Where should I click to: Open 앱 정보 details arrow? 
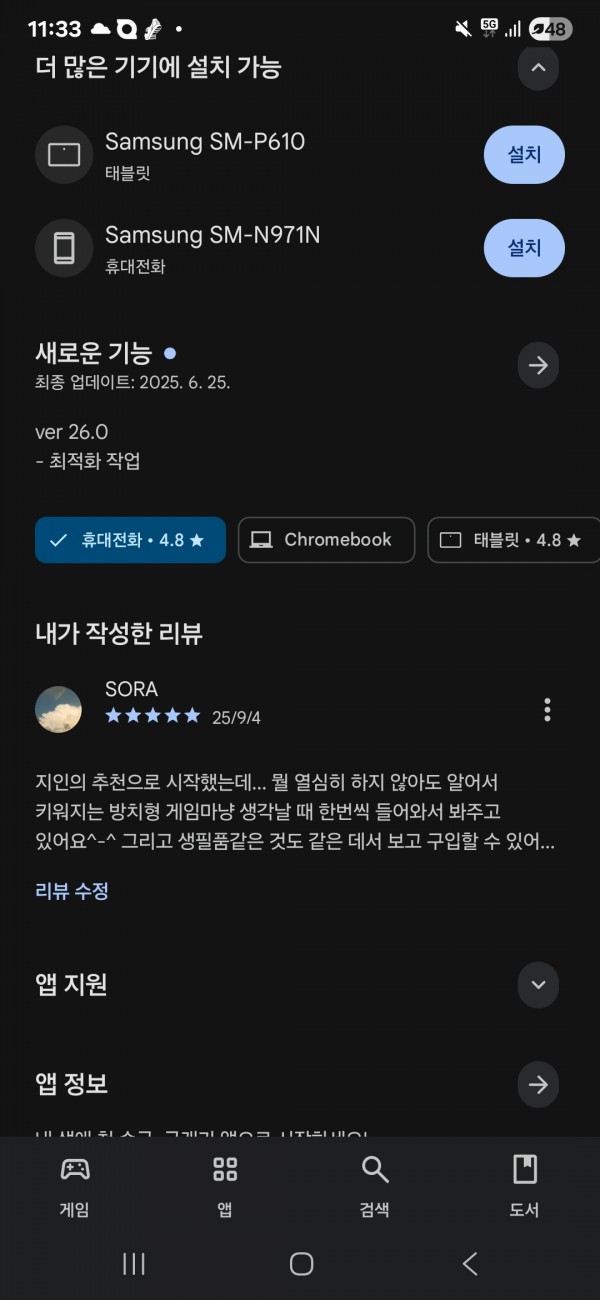coord(538,1084)
